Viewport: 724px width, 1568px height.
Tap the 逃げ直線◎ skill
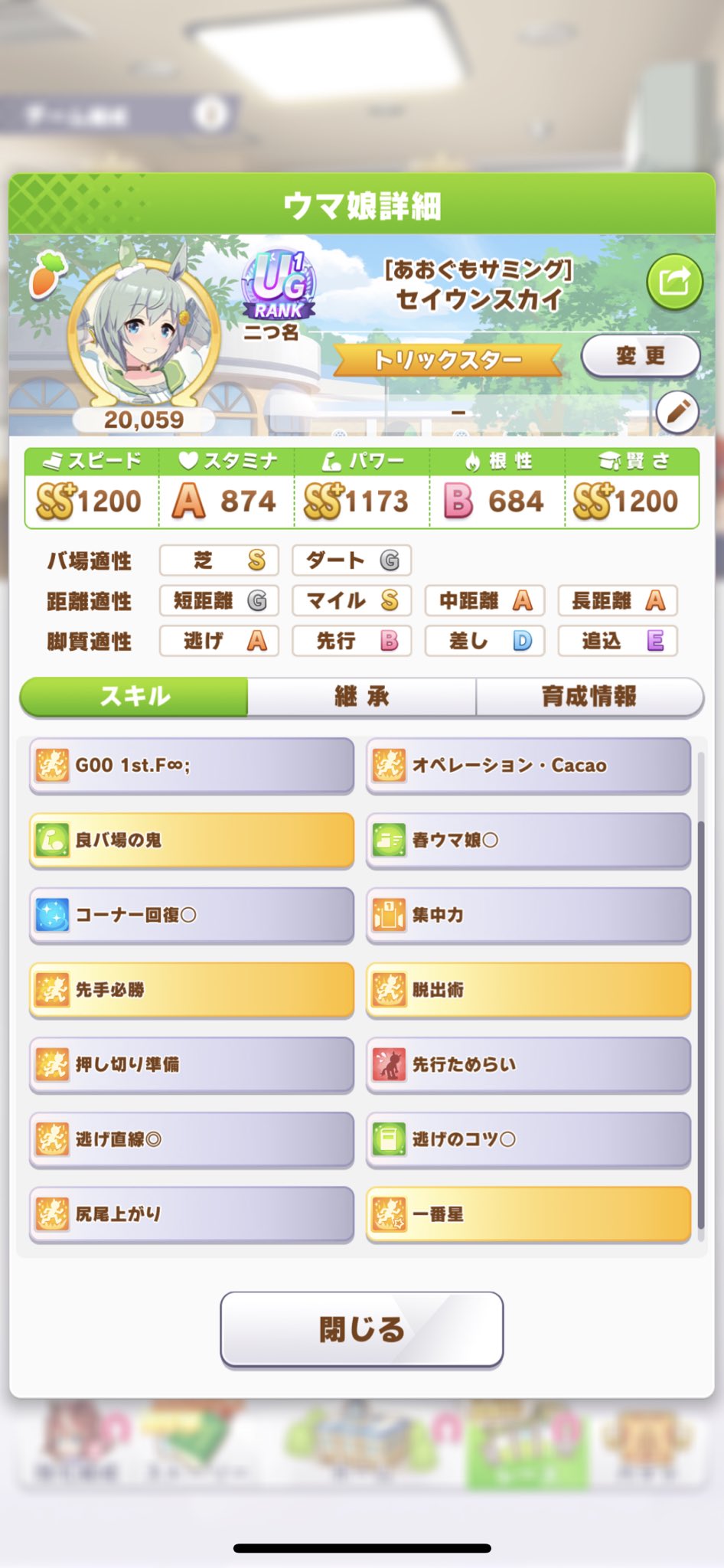(x=191, y=1139)
